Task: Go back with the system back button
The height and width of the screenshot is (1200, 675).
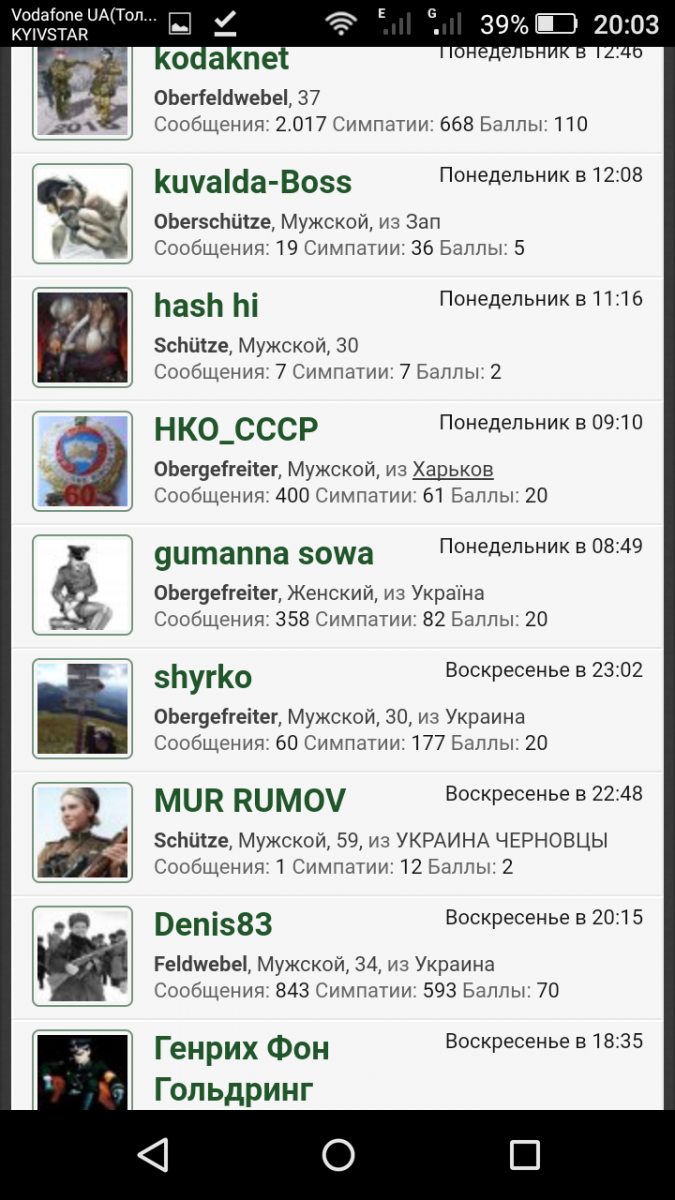Action: click(x=152, y=1155)
